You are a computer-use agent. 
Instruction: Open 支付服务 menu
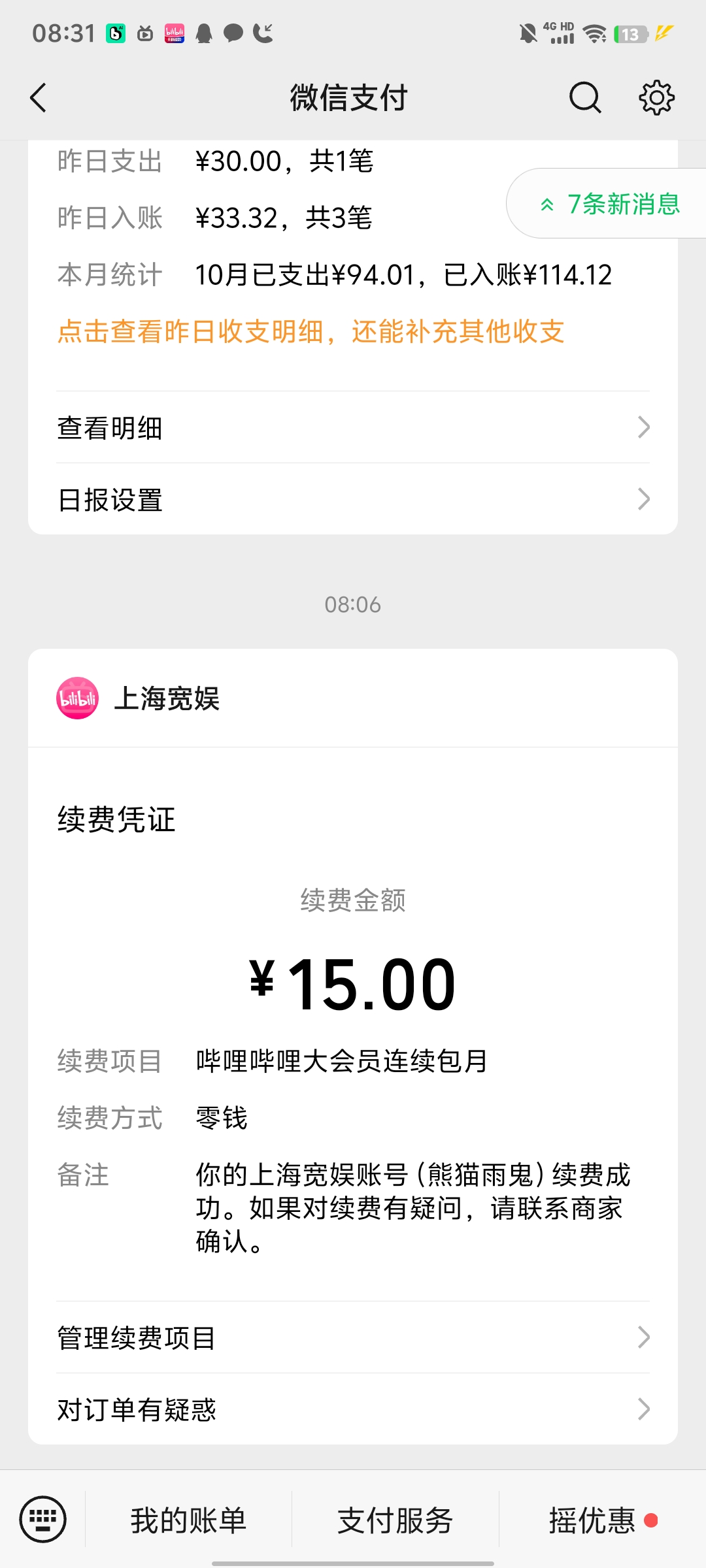[395, 1520]
